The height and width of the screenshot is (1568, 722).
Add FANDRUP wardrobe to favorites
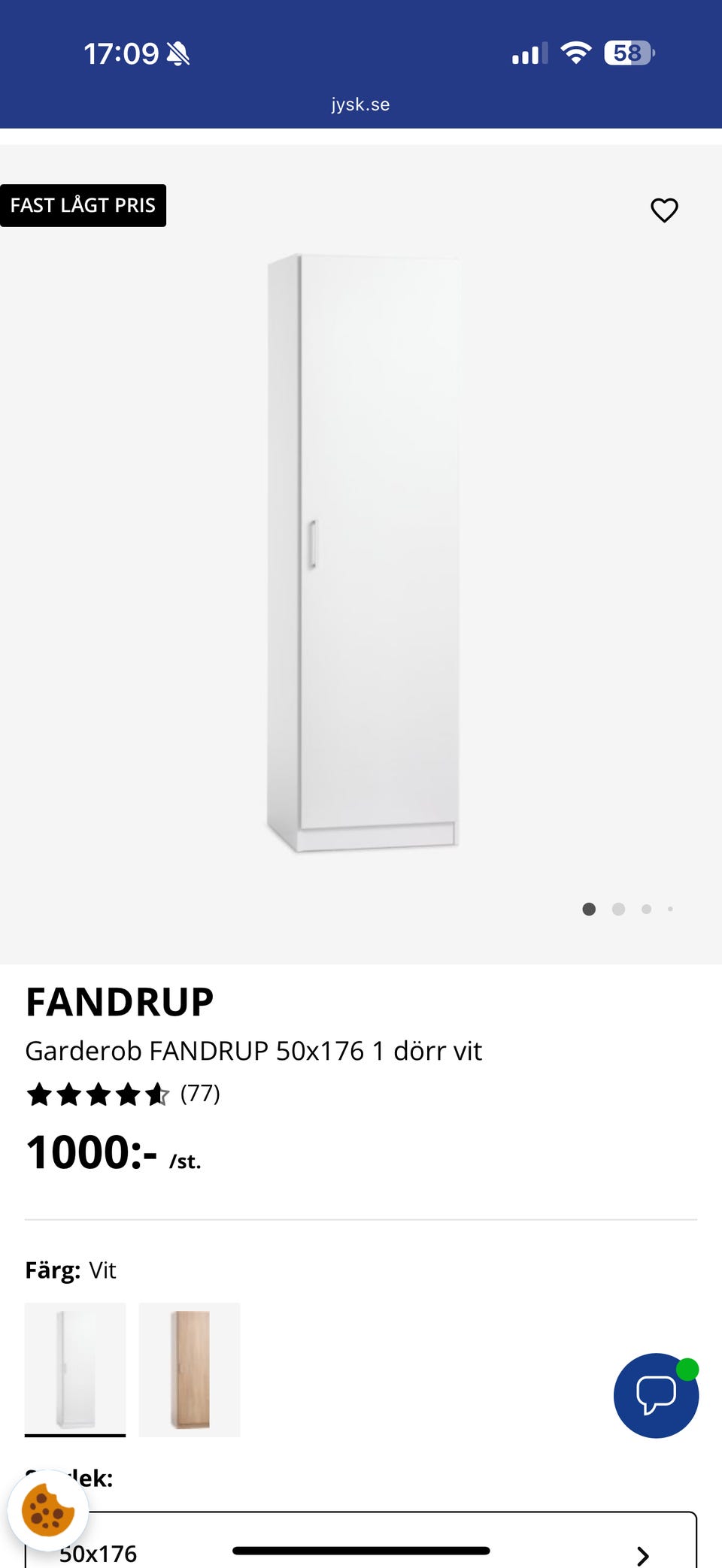664,210
